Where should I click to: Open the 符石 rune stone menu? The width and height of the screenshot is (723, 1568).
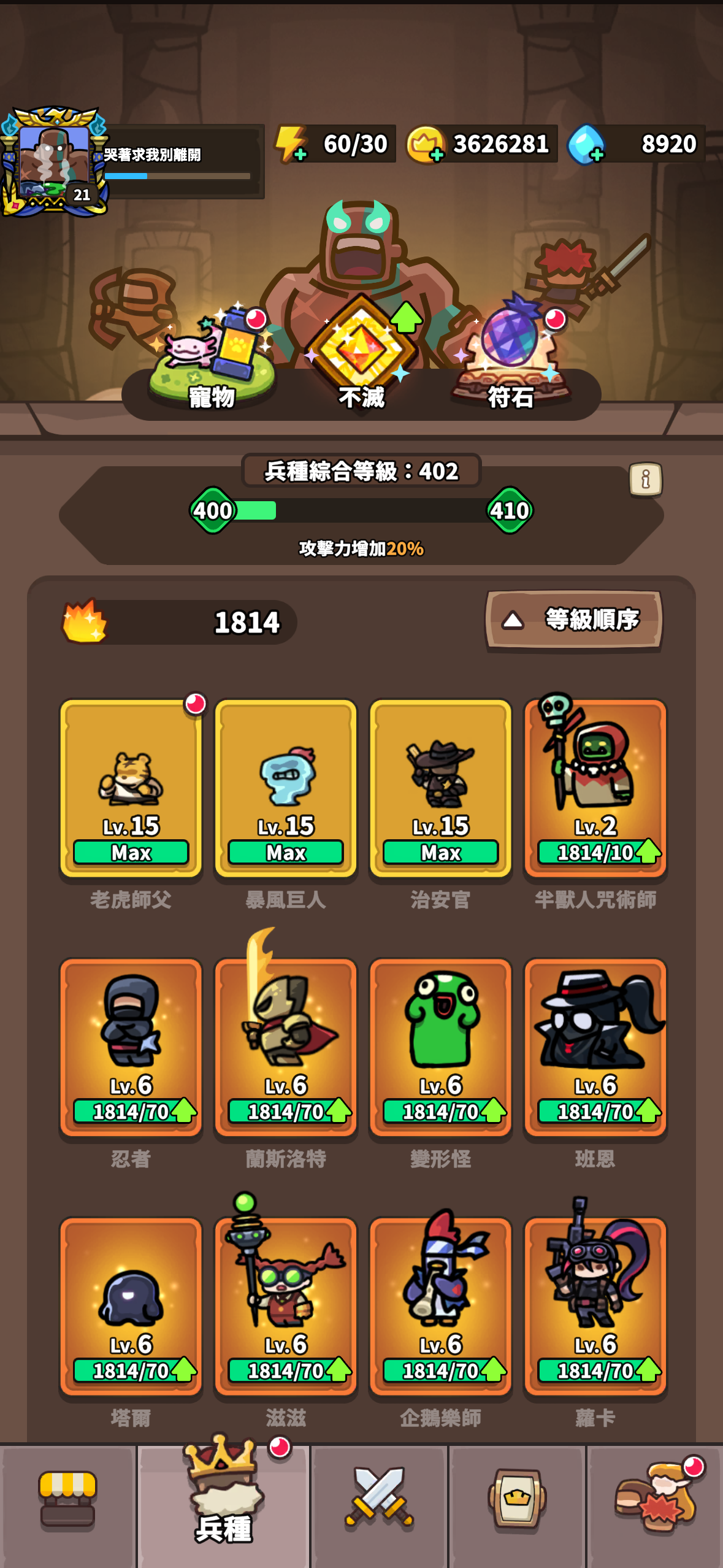pyautogui.click(x=510, y=356)
